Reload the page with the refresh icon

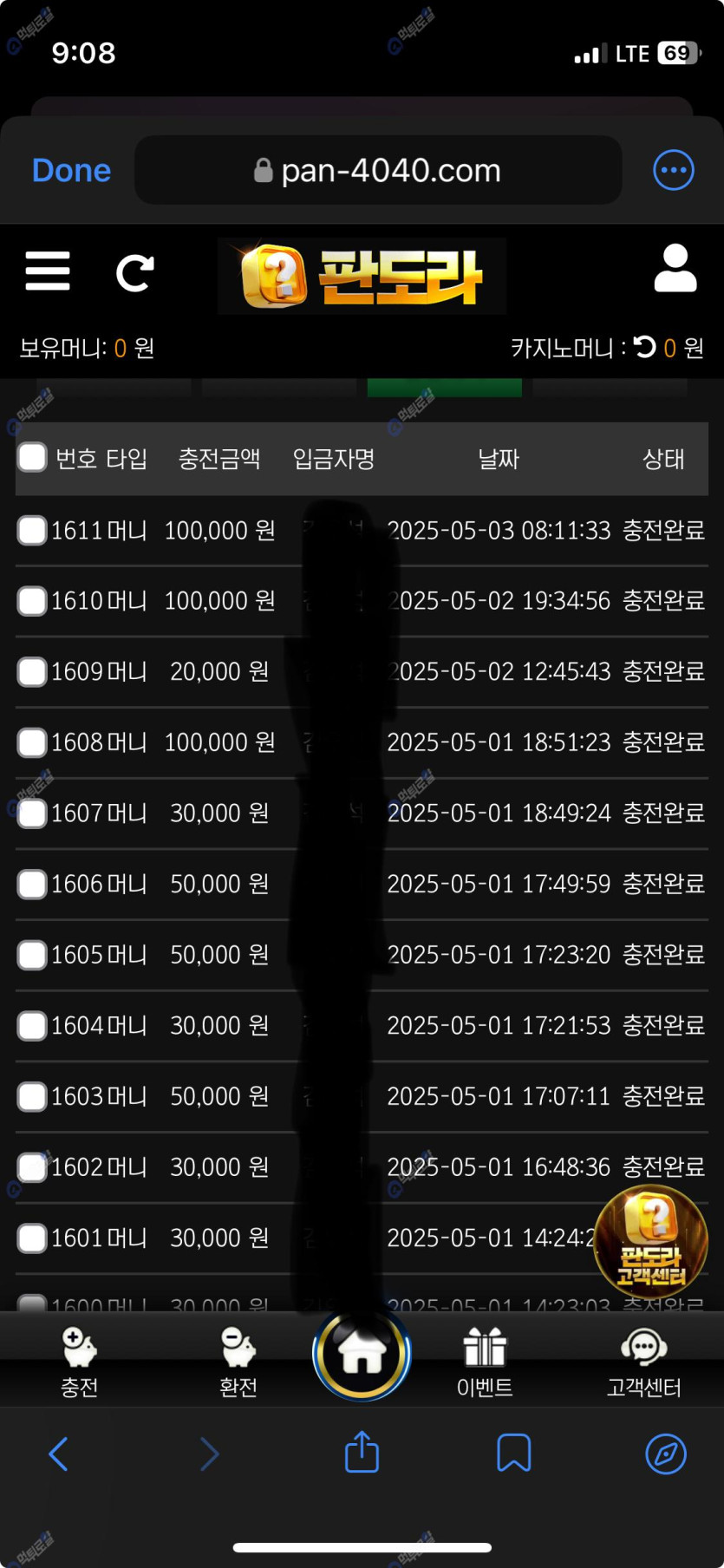[x=135, y=272]
